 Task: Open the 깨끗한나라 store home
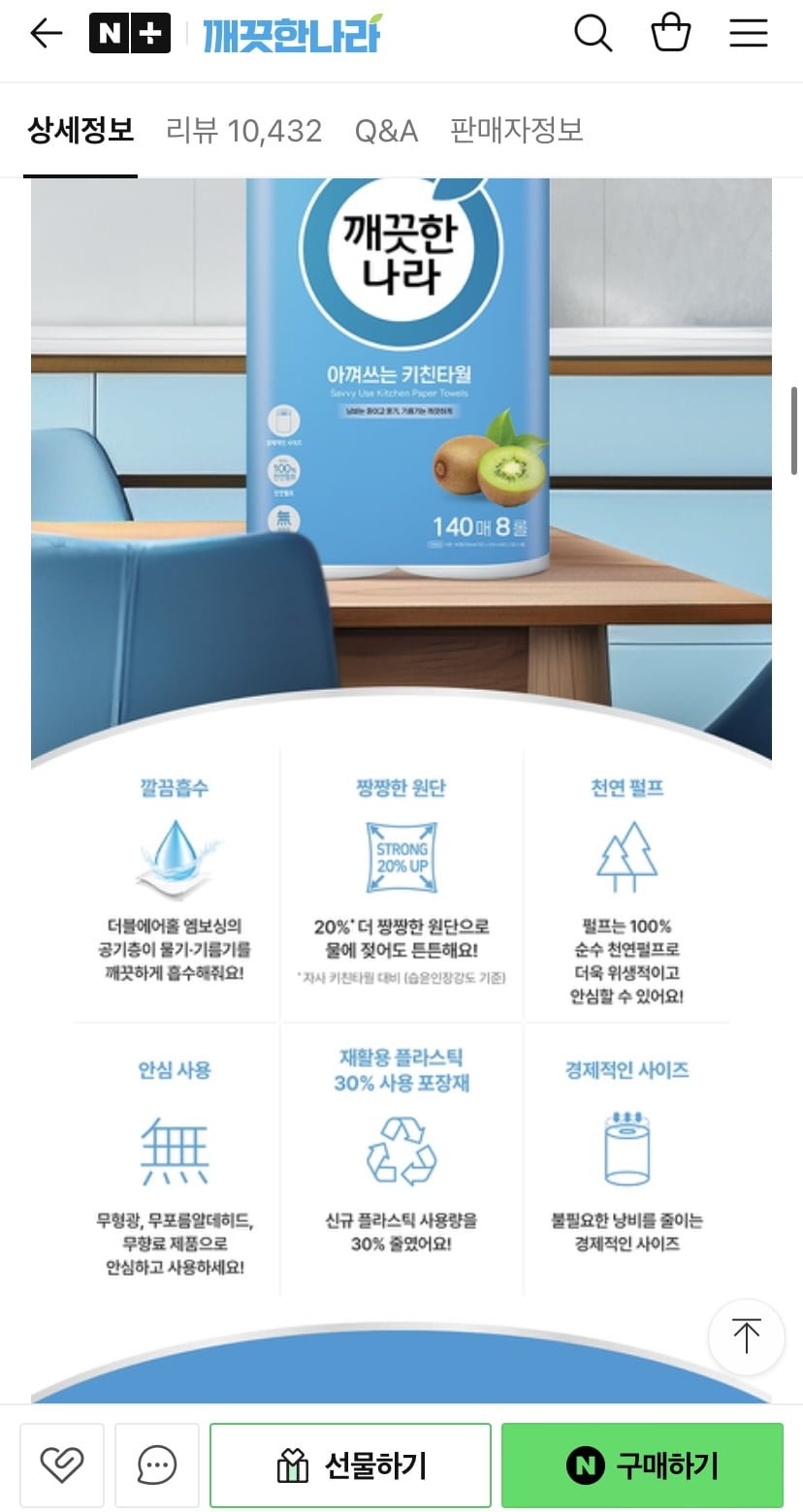tap(292, 34)
